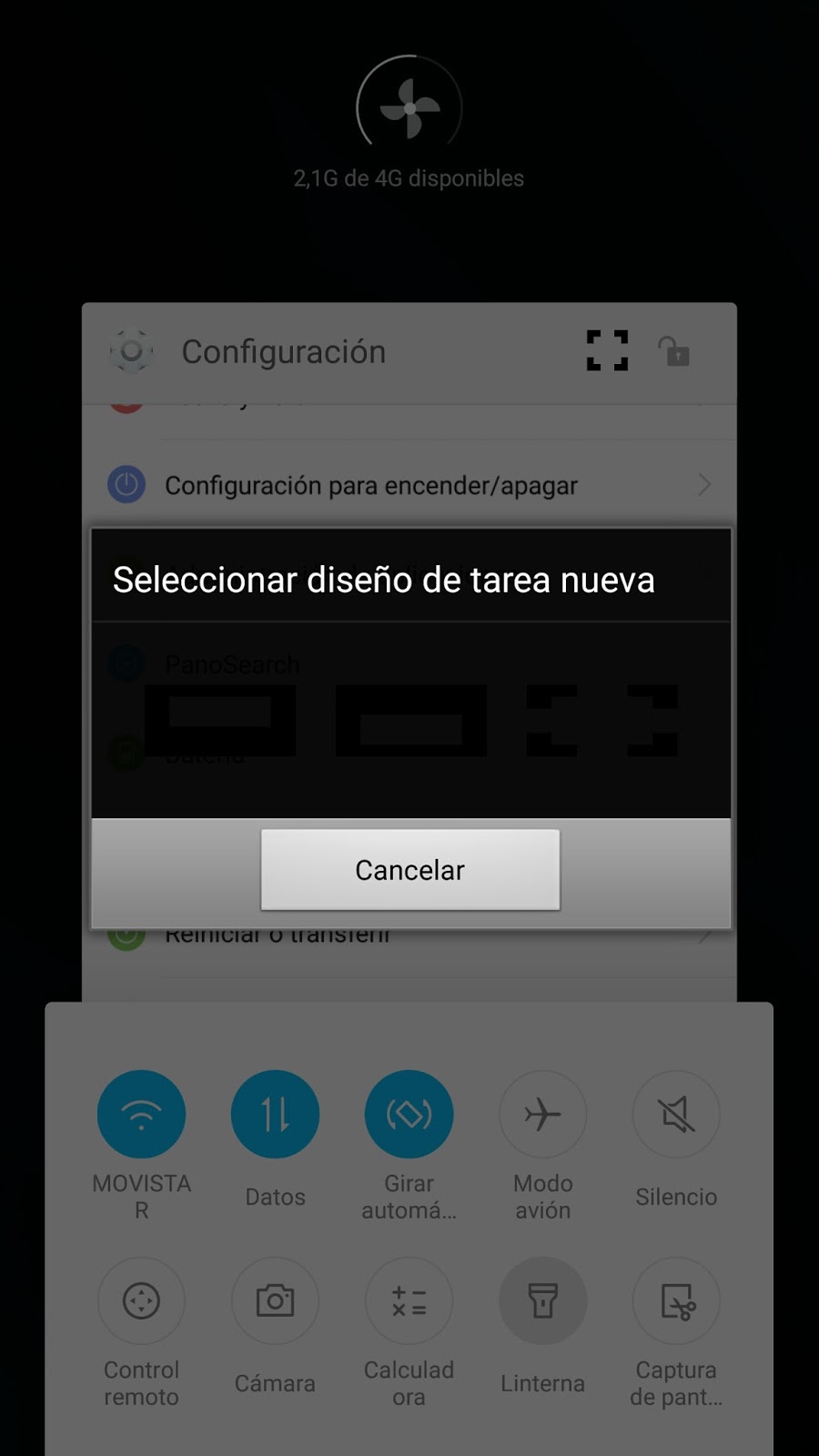Viewport: 819px width, 1456px height.
Task: Select the fullscreen corners layout option
Action: pos(602,720)
